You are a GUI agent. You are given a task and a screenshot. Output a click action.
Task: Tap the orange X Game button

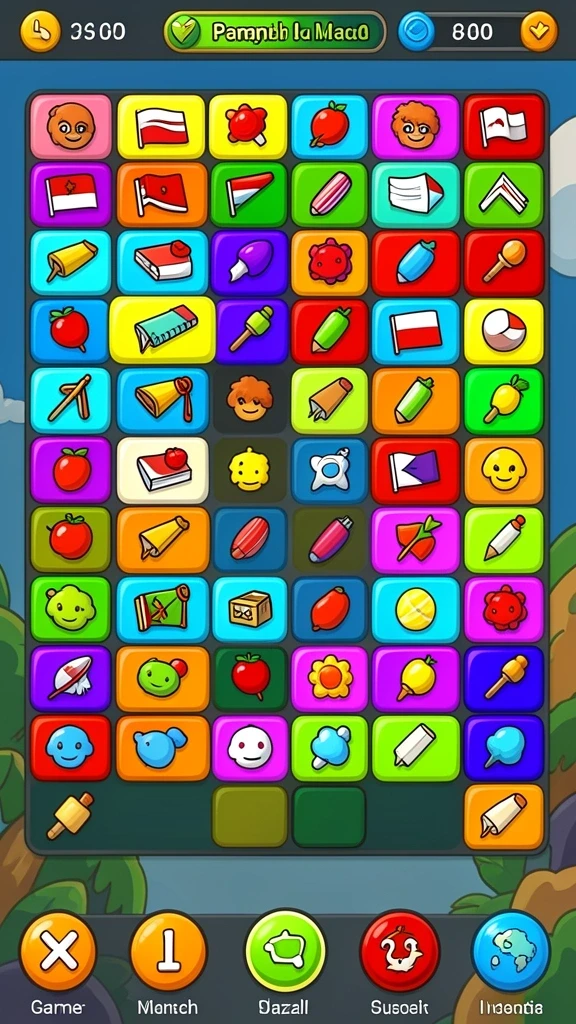click(x=58, y=950)
